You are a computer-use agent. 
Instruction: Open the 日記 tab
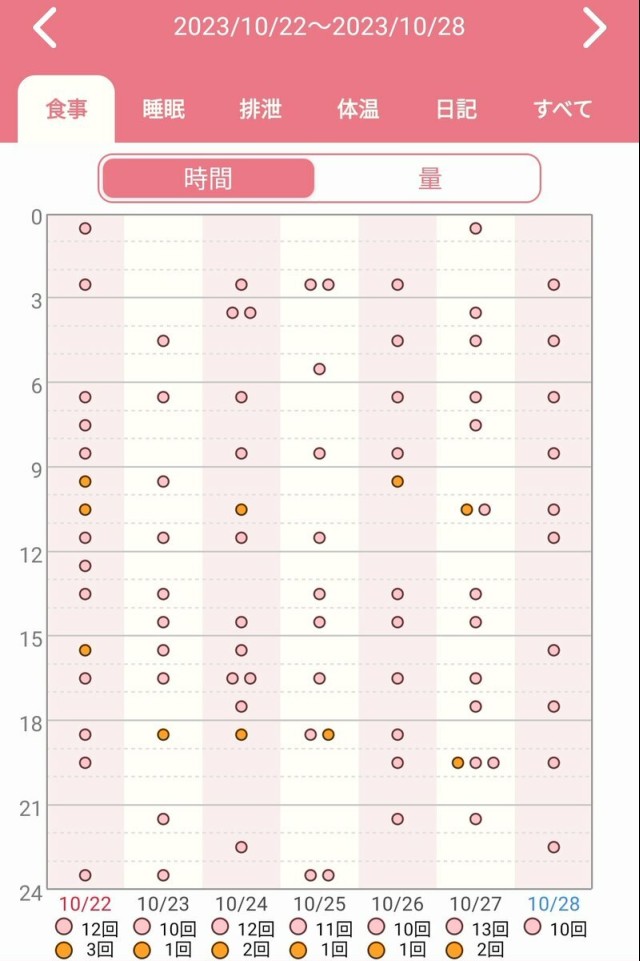pyautogui.click(x=456, y=110)
